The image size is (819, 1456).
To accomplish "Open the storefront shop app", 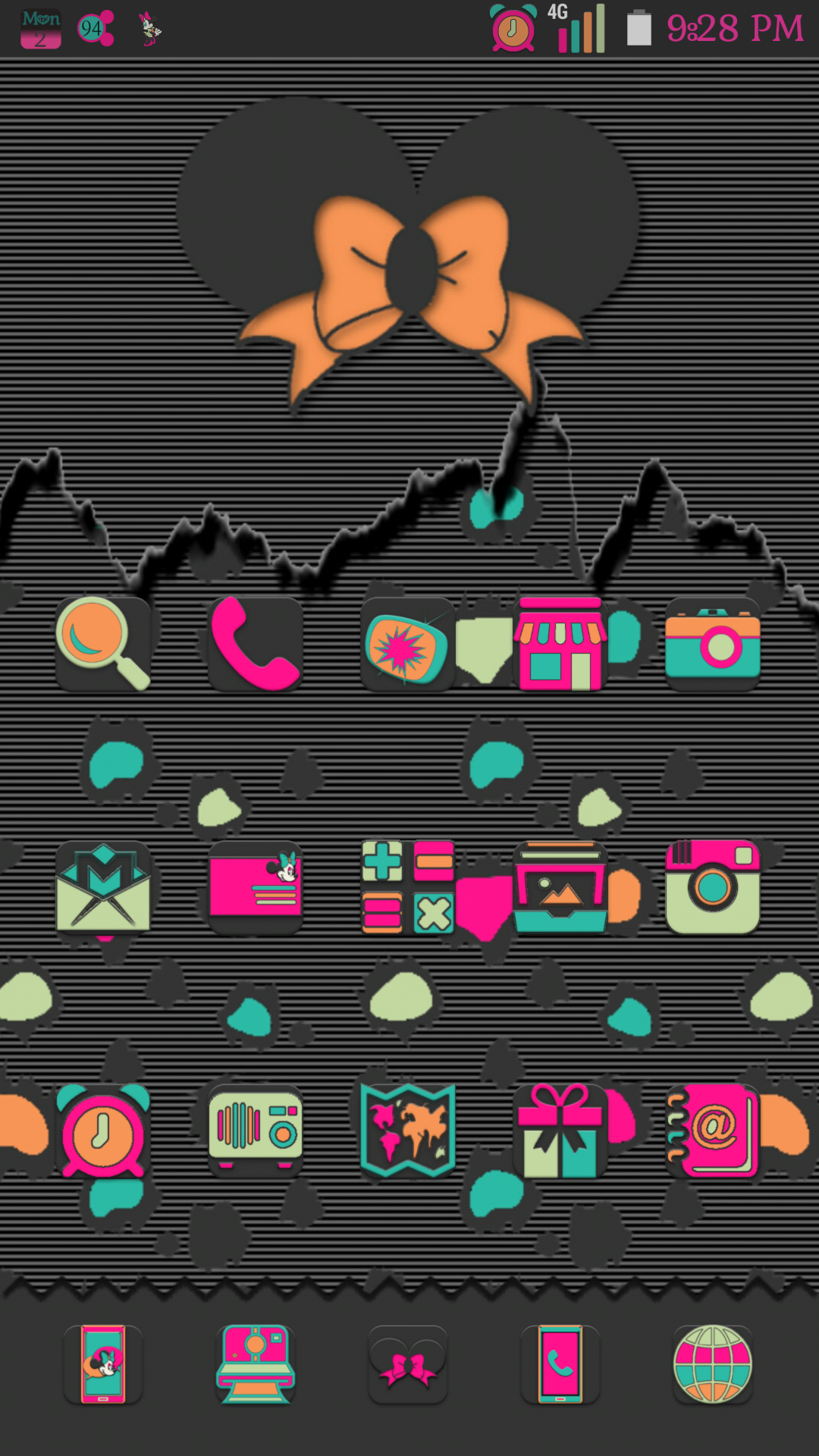I will pos(560,644).
